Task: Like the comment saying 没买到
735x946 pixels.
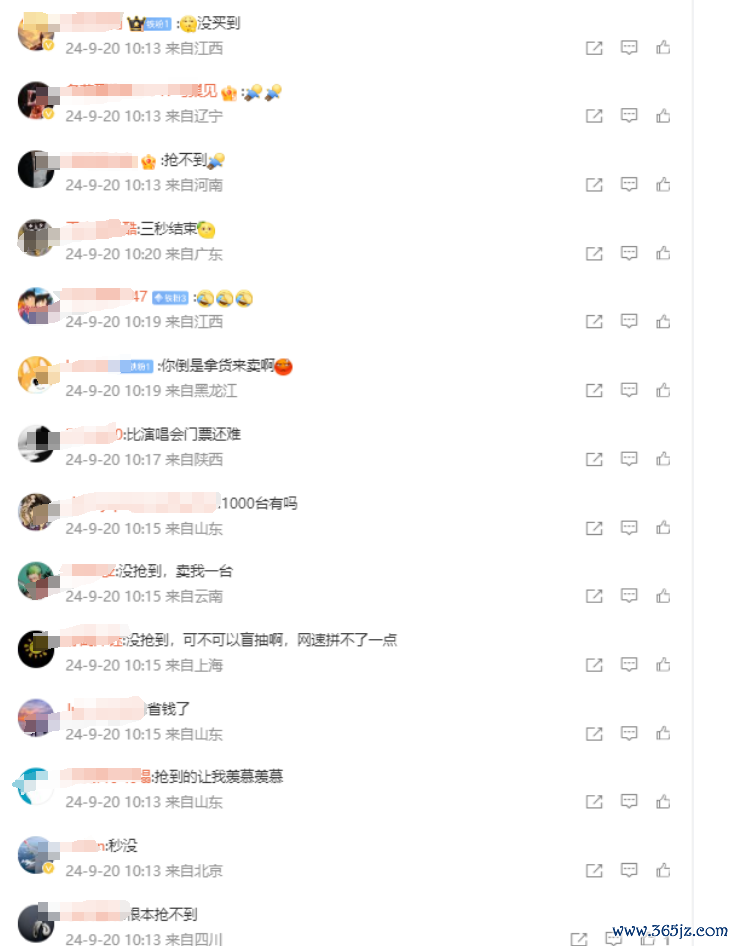Action: point(663,47)
